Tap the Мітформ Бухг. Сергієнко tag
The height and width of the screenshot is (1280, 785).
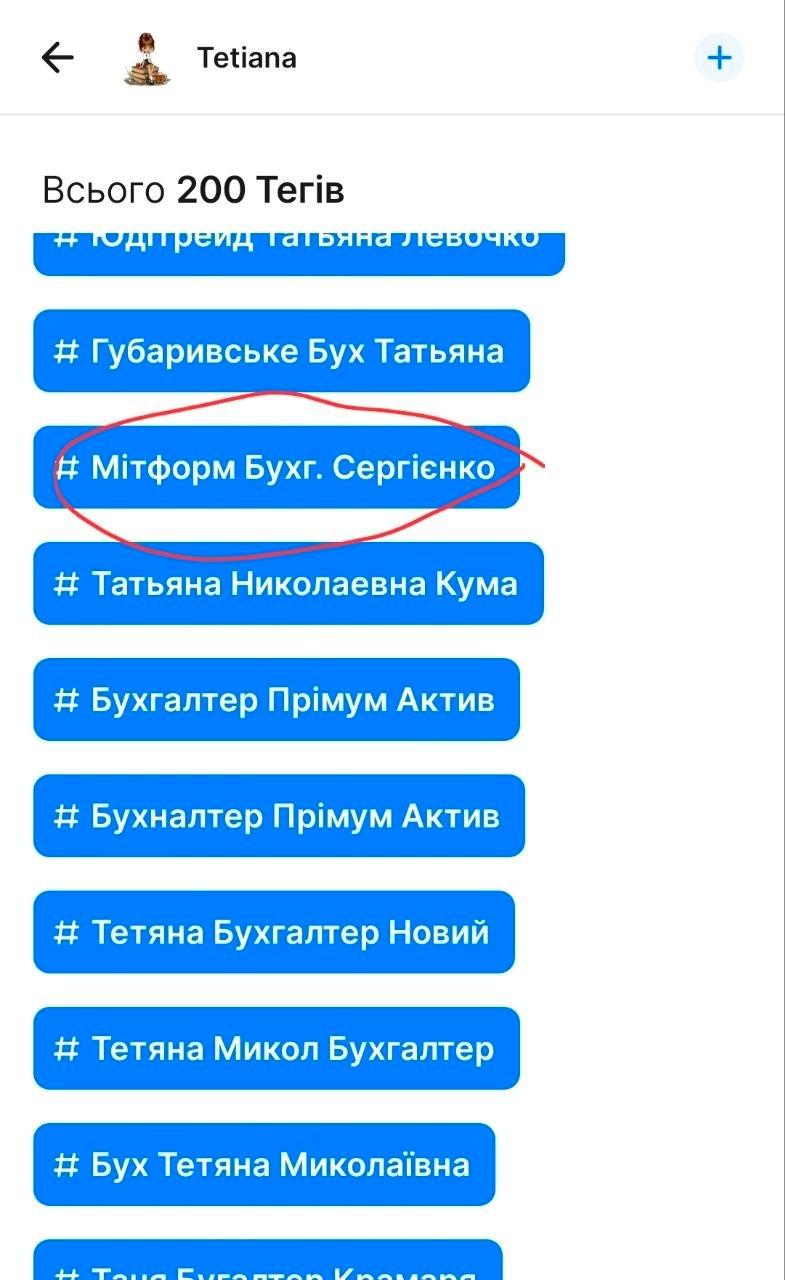click(276, 467)
